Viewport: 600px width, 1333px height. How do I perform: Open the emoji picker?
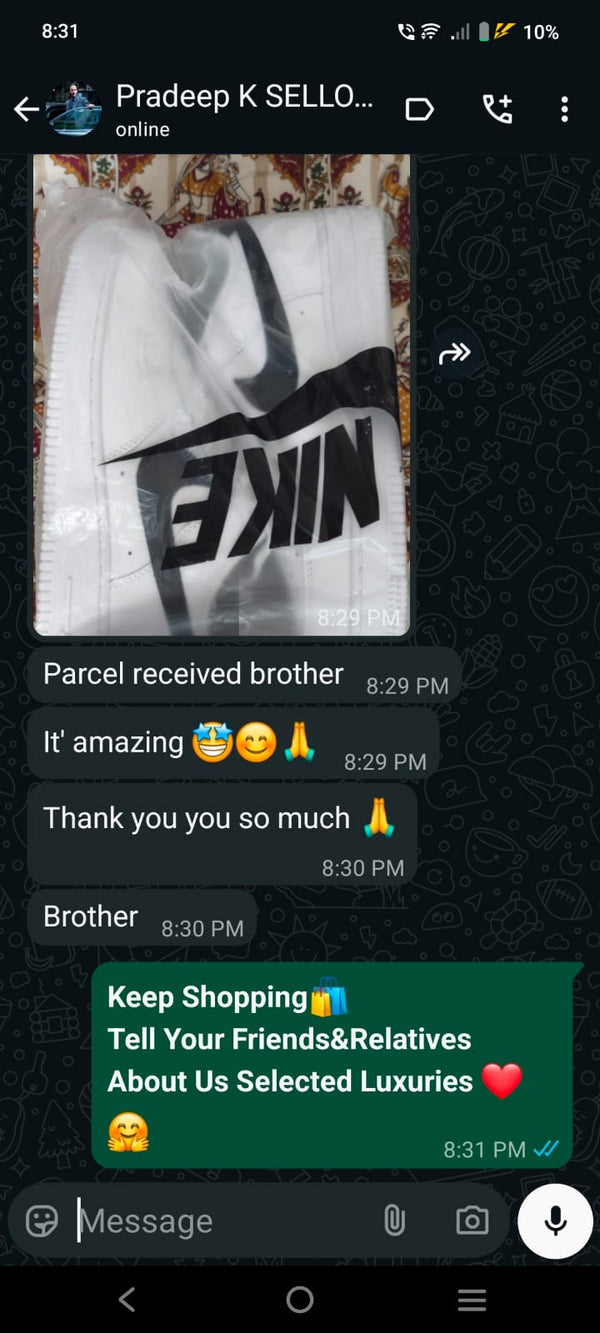(42, 1220)
